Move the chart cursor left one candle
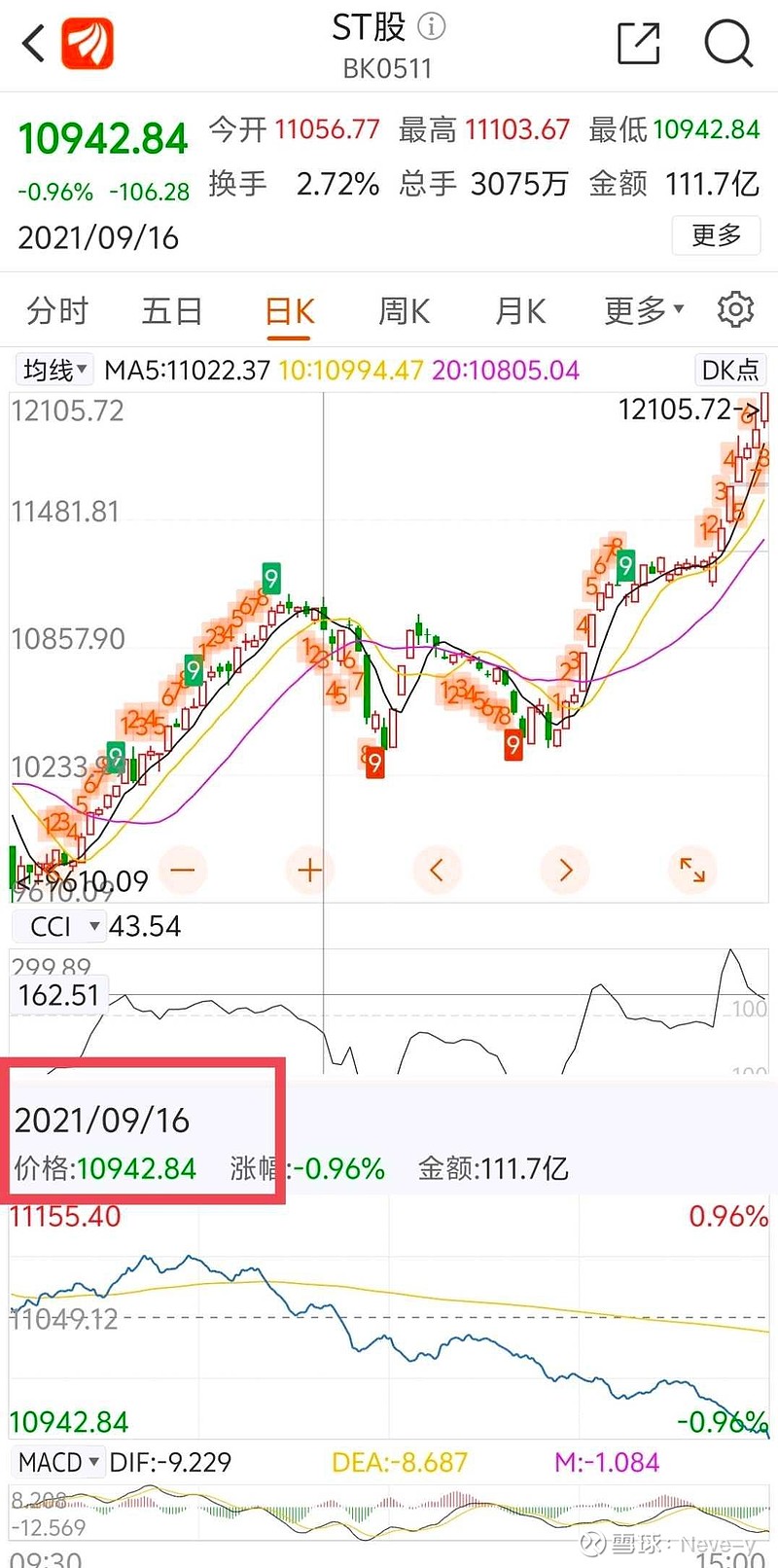 (437, 869)
